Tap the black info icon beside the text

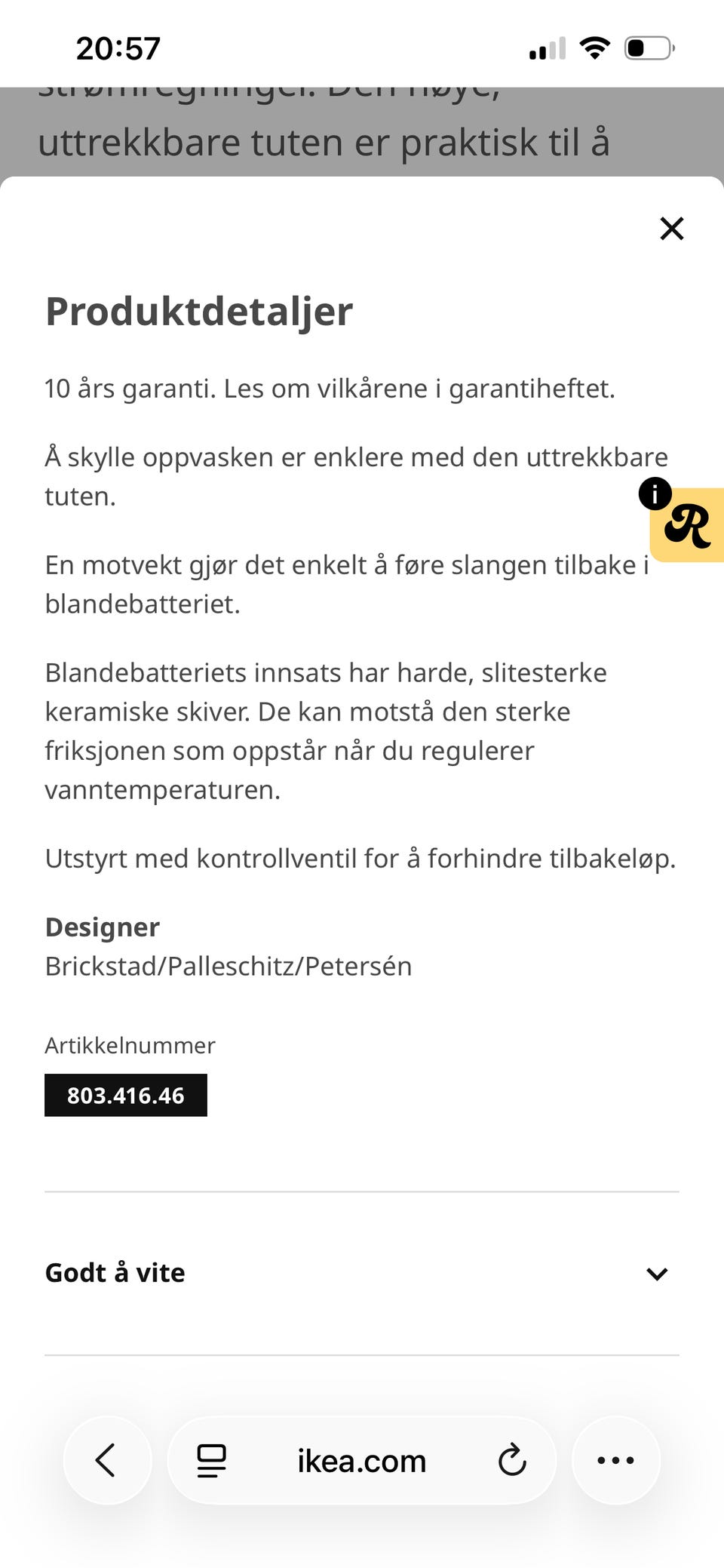(x=655, y=493)
